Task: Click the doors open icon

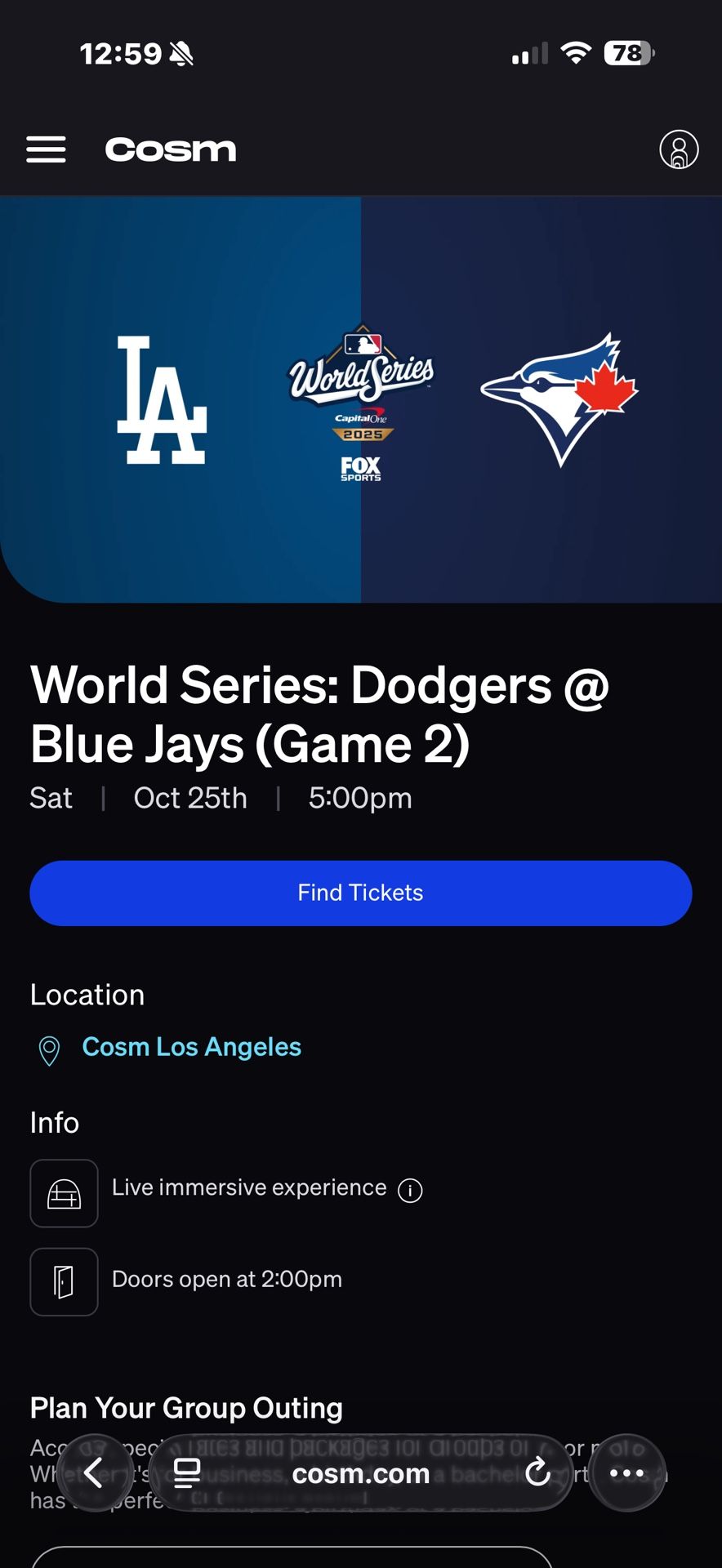Action: coord(64,1282)
